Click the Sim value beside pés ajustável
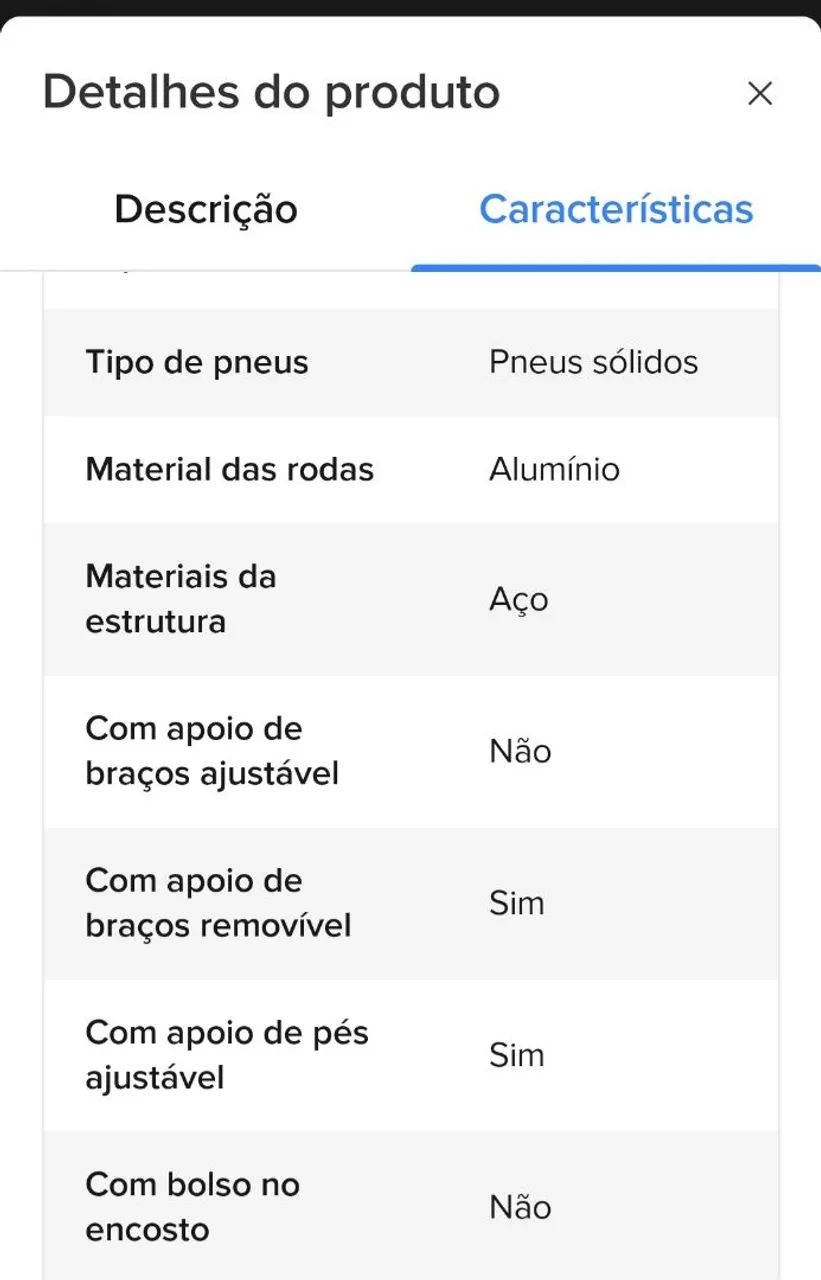The image size is (821, 1280). click(517, 1055)
